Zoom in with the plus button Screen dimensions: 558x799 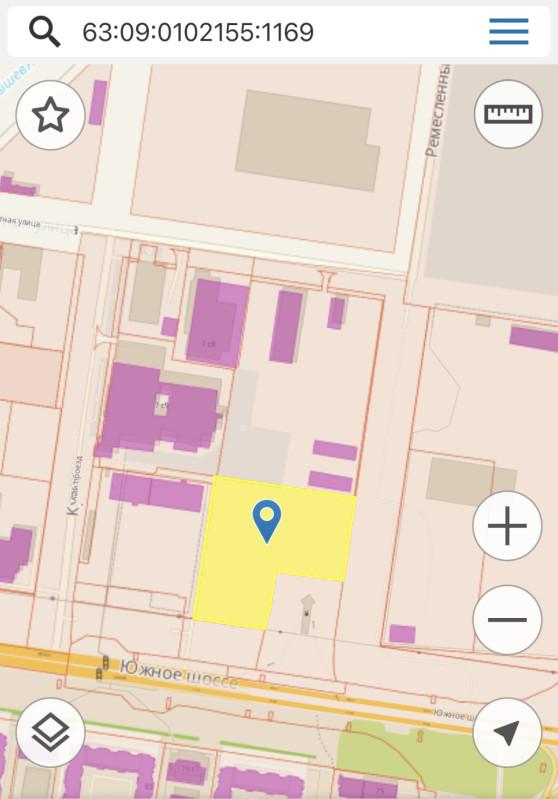click(507, 525)
